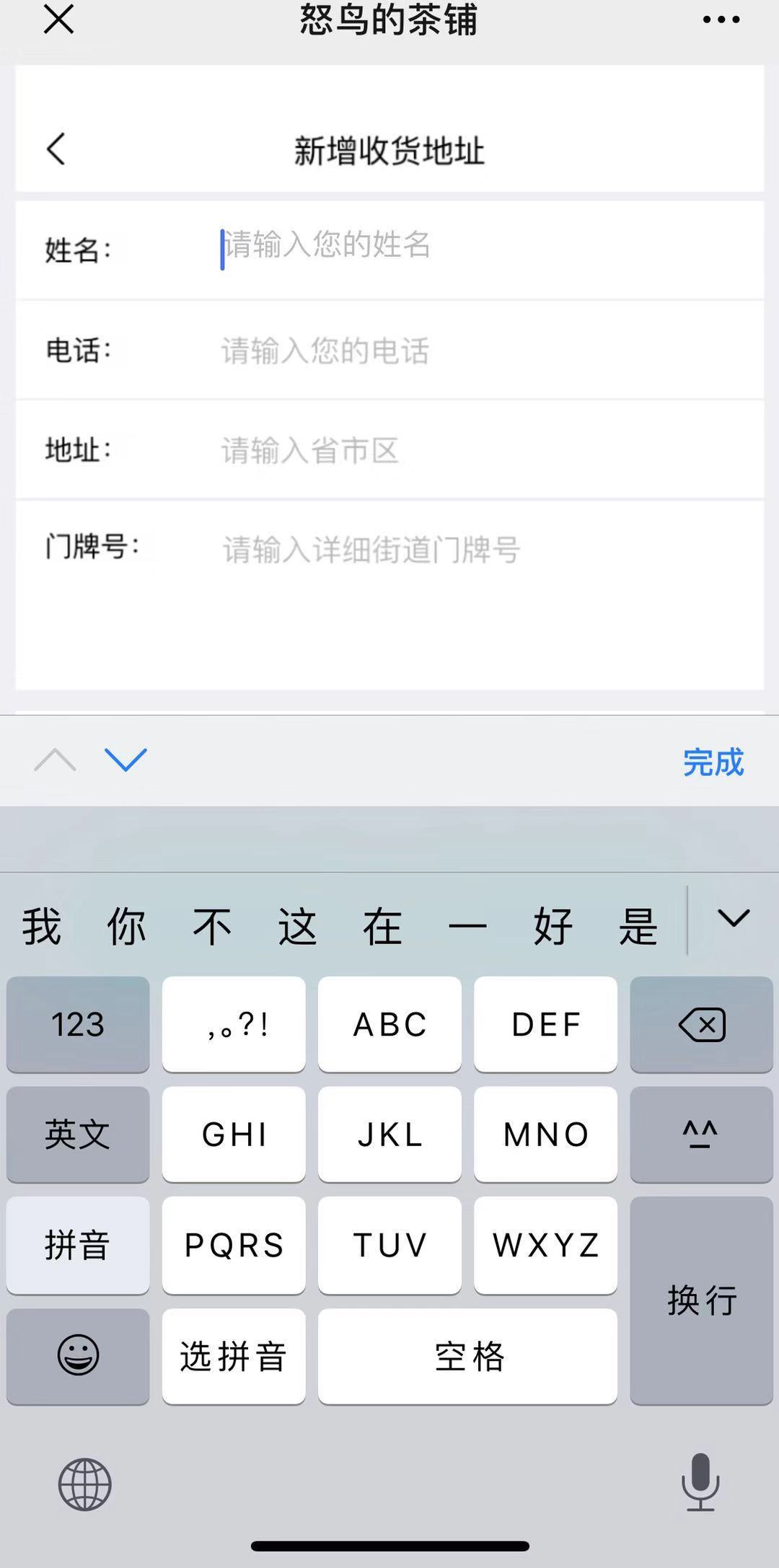Expand the candidate word list chevron
The image size is (779, 1568).
tap(734, 919)
